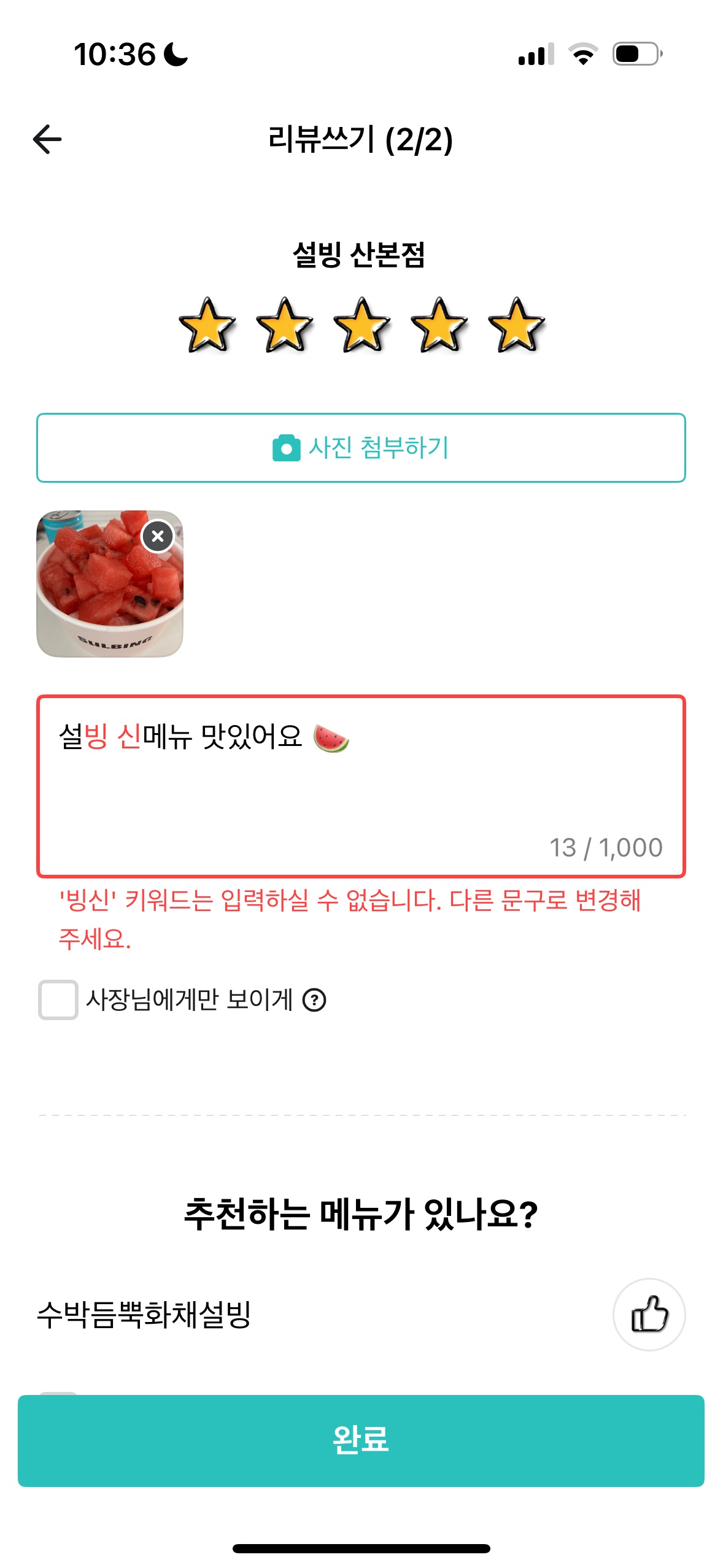Image resolution: width=723 pixels, height=1568 pixels.
Task: Set rating to five stars
Action: point(516,325)
